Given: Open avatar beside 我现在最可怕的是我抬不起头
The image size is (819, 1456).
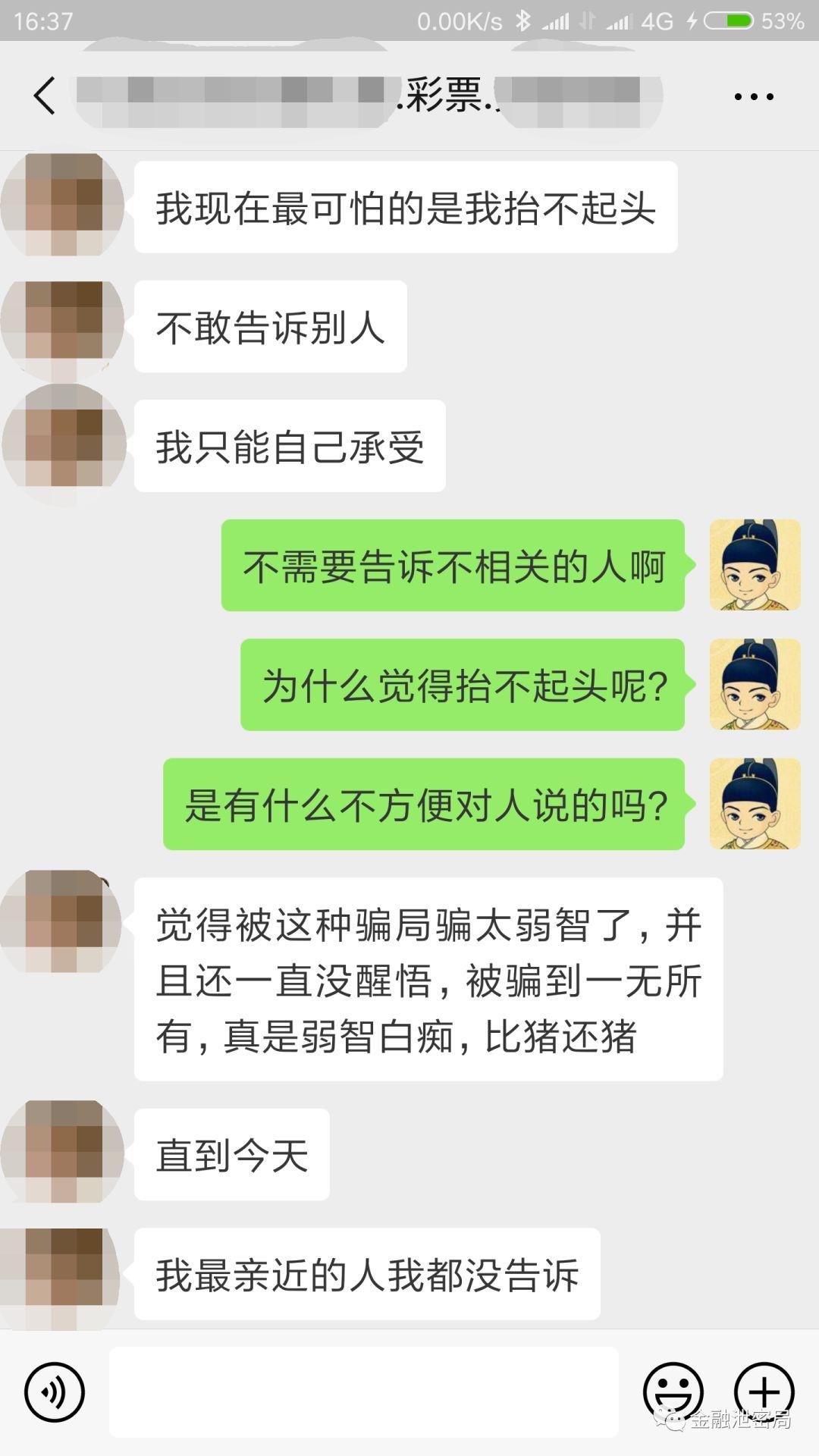Looking at the screenshot, I should 64,206.
